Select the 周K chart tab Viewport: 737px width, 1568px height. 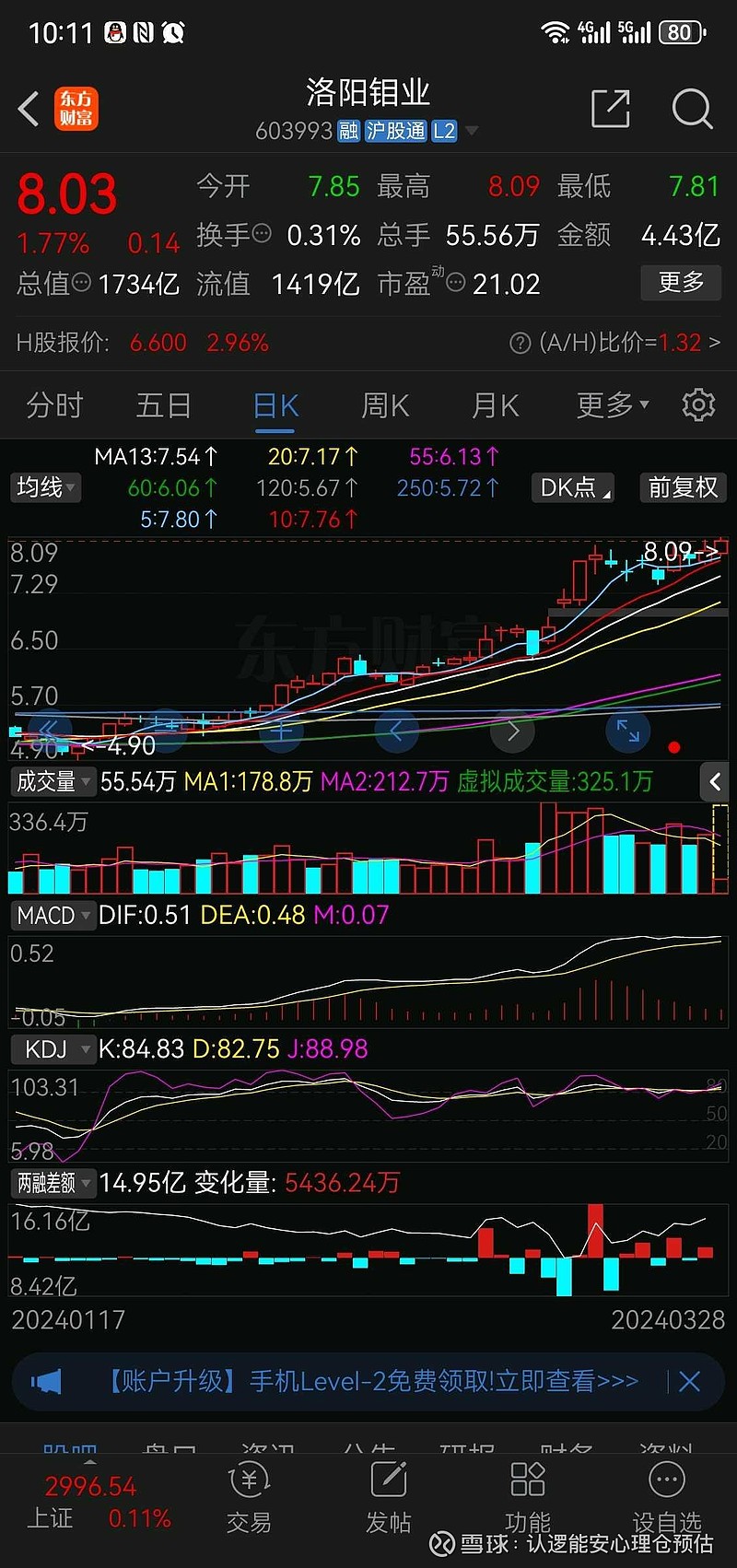(385, 405)
